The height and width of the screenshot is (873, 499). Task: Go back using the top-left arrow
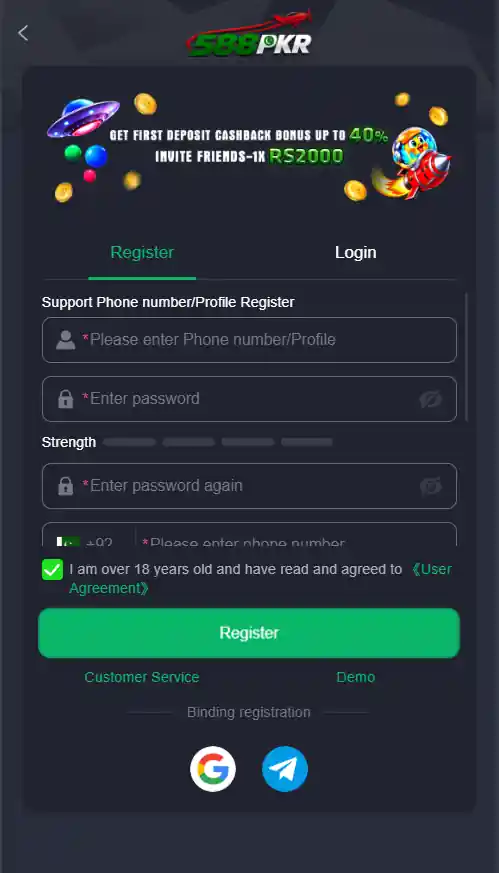23,33
